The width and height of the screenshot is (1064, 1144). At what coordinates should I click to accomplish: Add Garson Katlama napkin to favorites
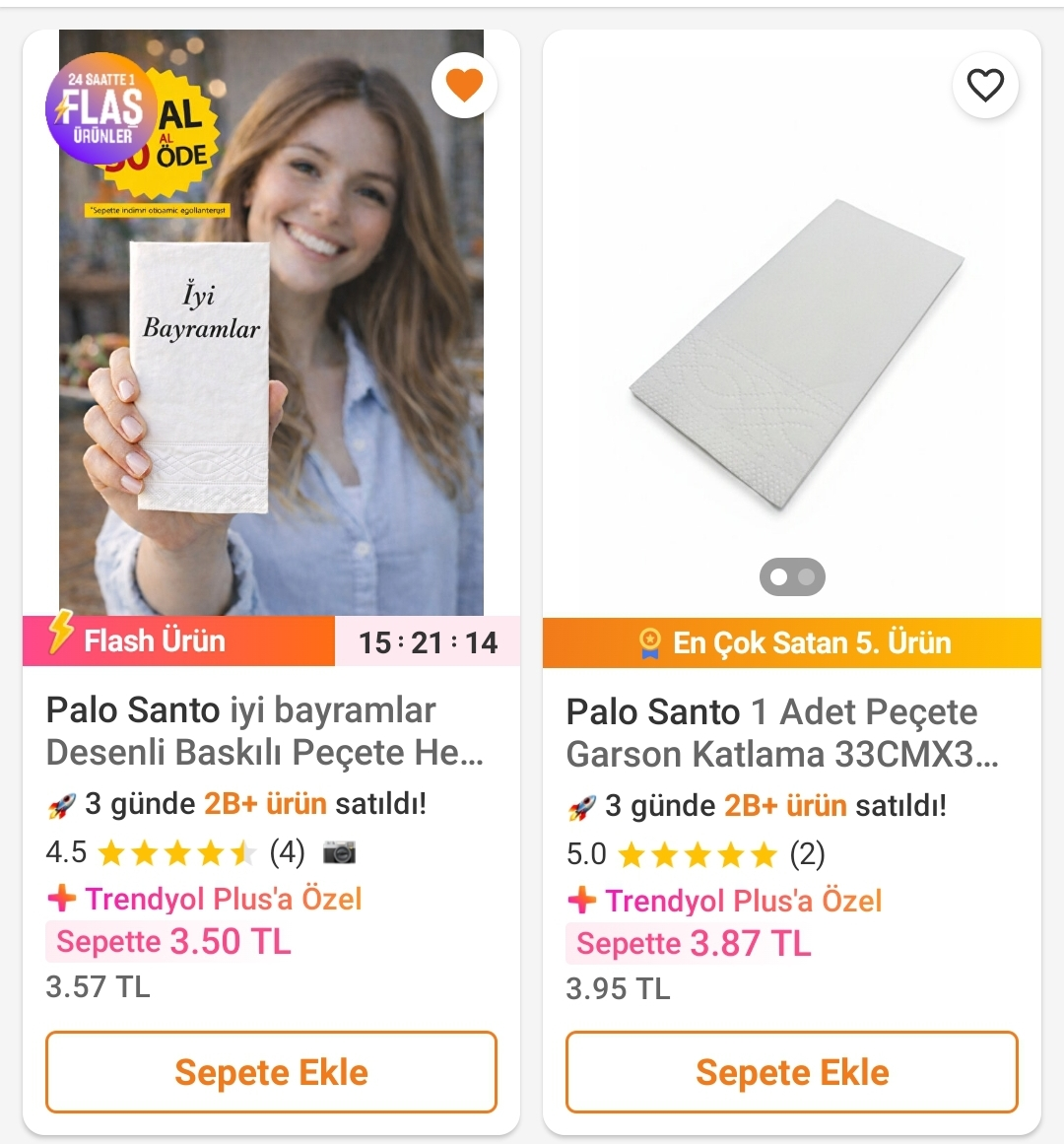point(985,86)
